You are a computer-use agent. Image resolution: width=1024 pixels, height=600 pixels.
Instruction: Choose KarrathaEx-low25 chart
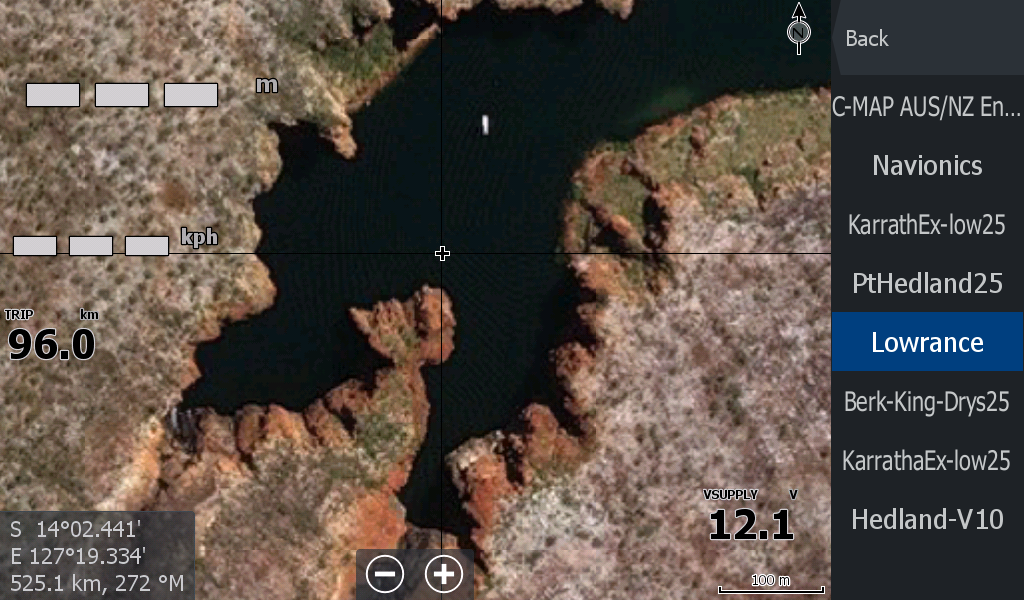point(927,460)
